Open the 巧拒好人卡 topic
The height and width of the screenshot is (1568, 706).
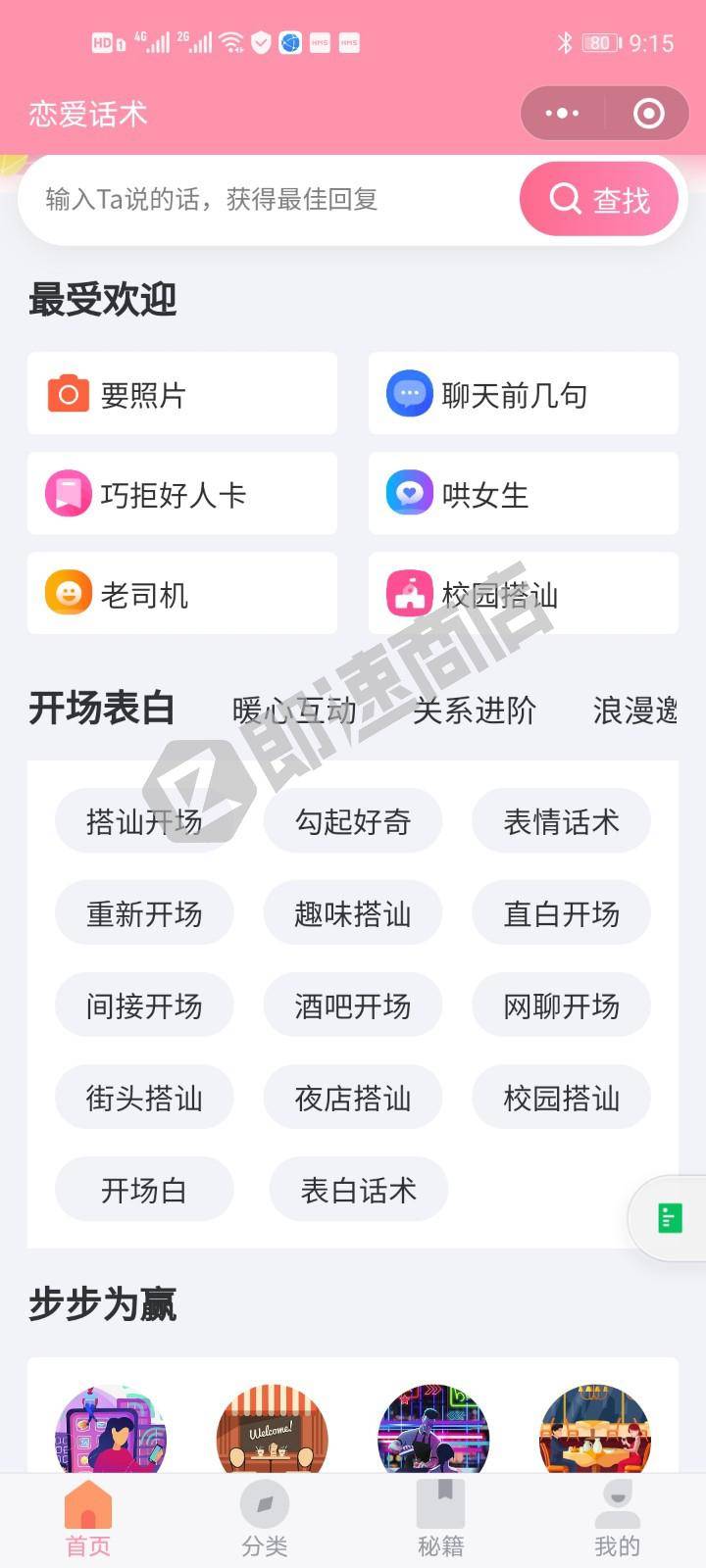182,494
